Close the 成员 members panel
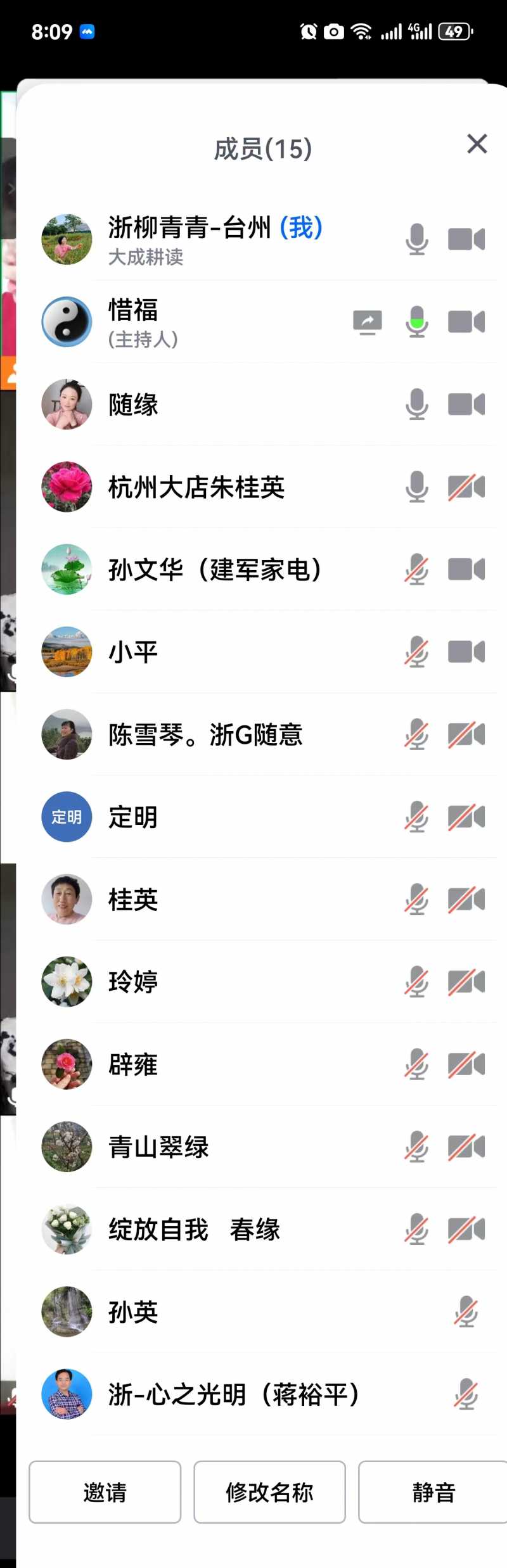 click(x=477, y=144)
